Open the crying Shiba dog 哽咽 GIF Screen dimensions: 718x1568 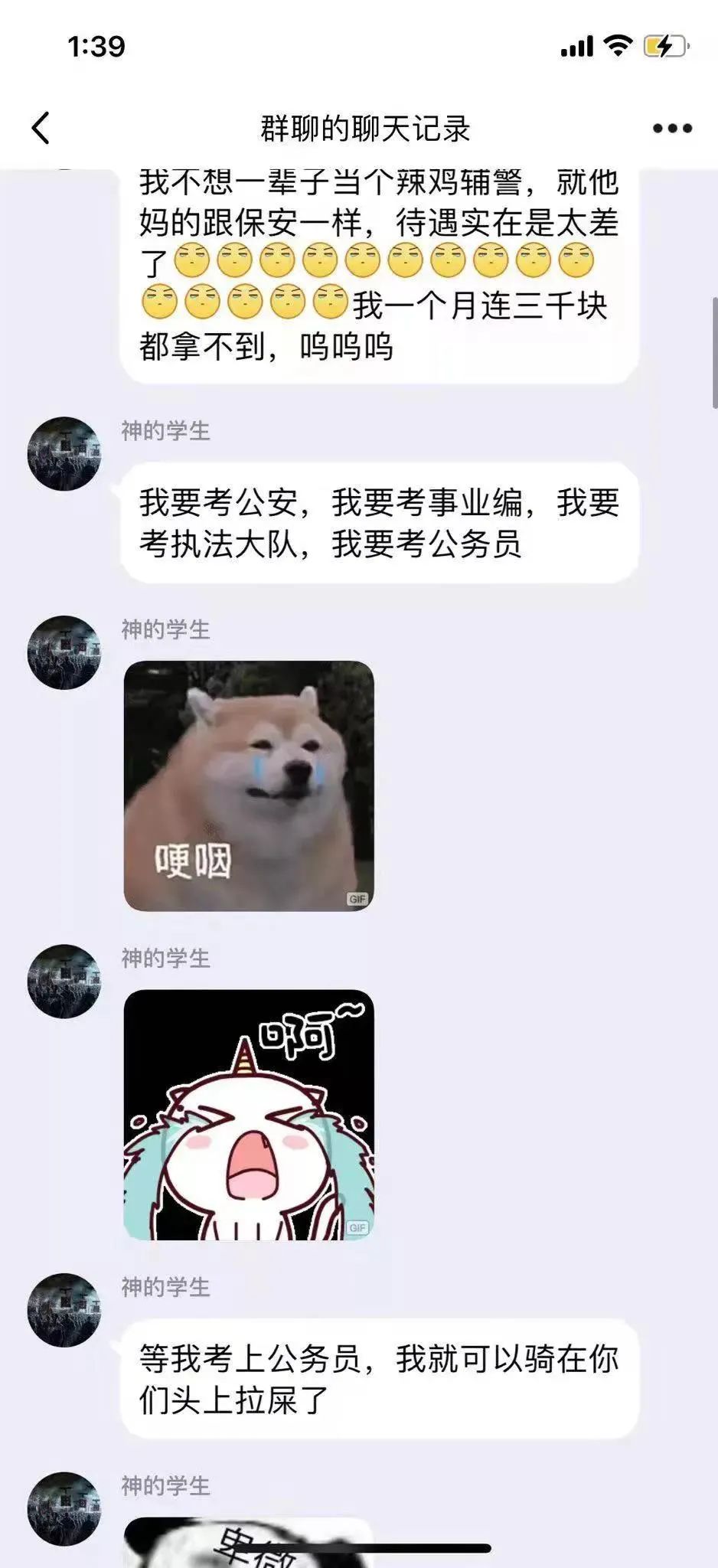(249, 786)
